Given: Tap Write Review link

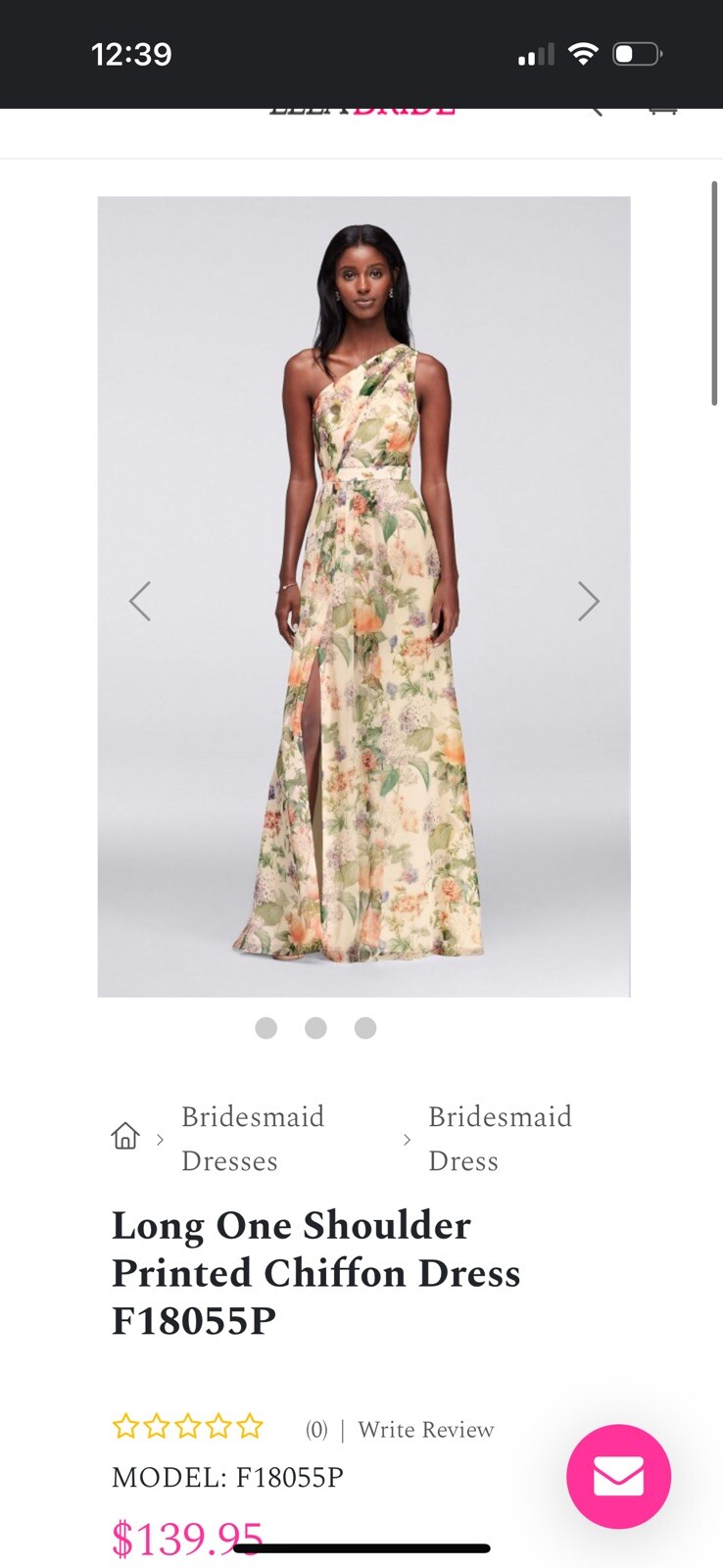Looking at the screenshot, I should point(426,1430).
